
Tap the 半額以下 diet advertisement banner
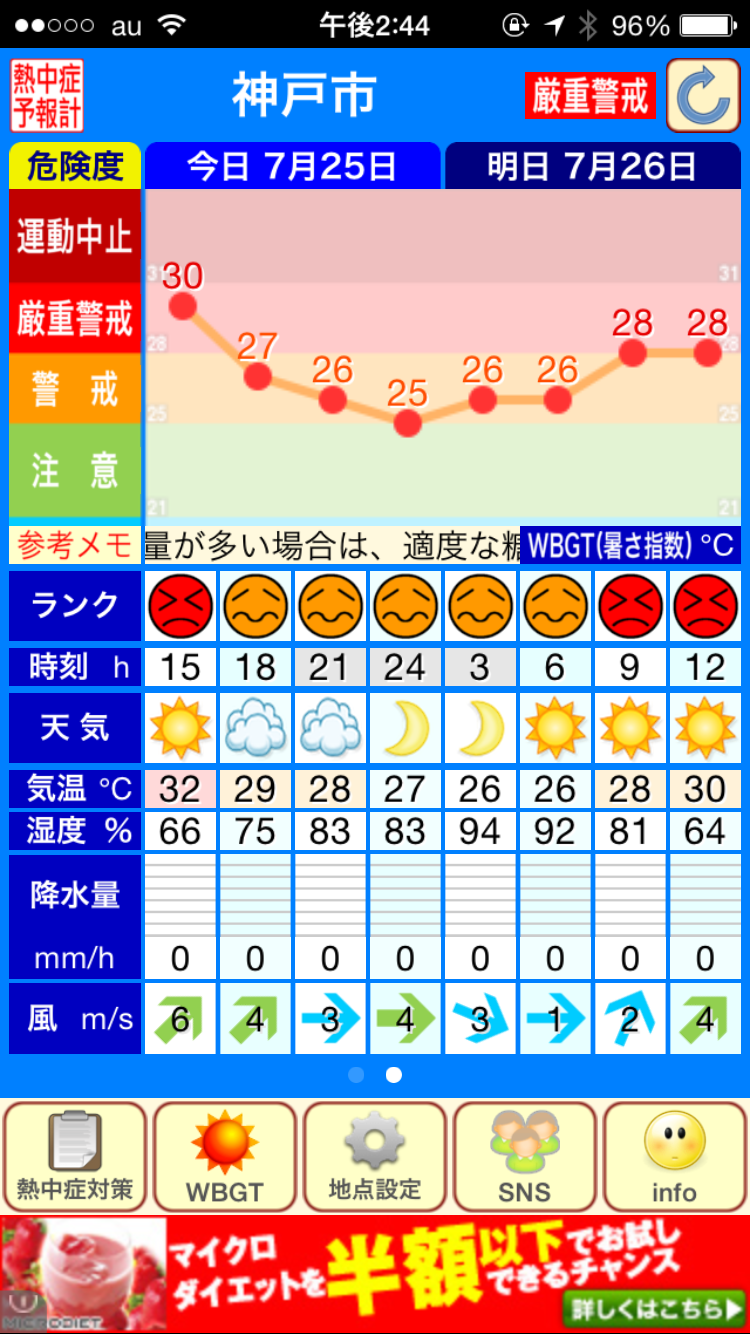coord(375,1274)
